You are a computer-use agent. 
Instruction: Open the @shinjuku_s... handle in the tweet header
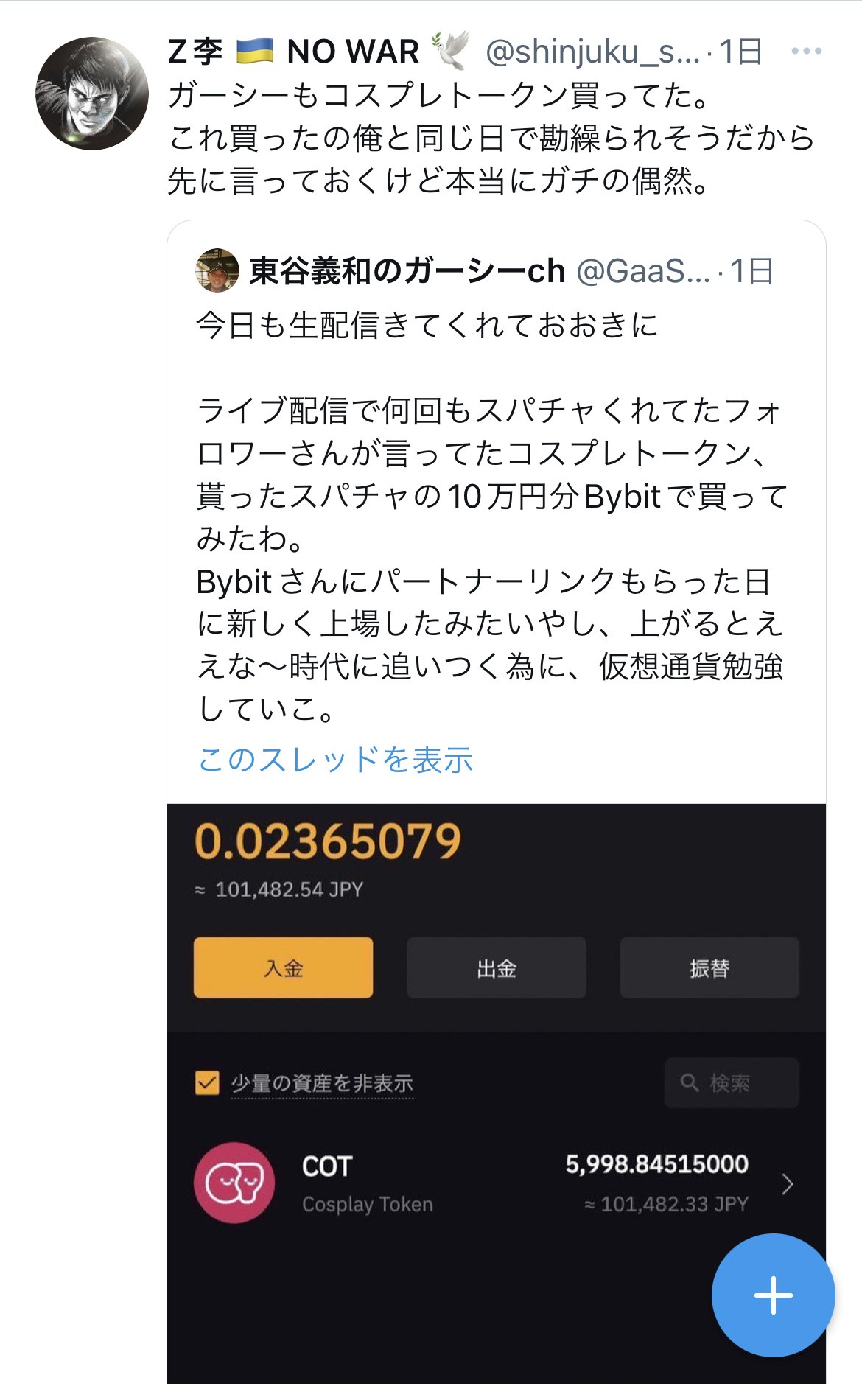[x=592, y=52]
